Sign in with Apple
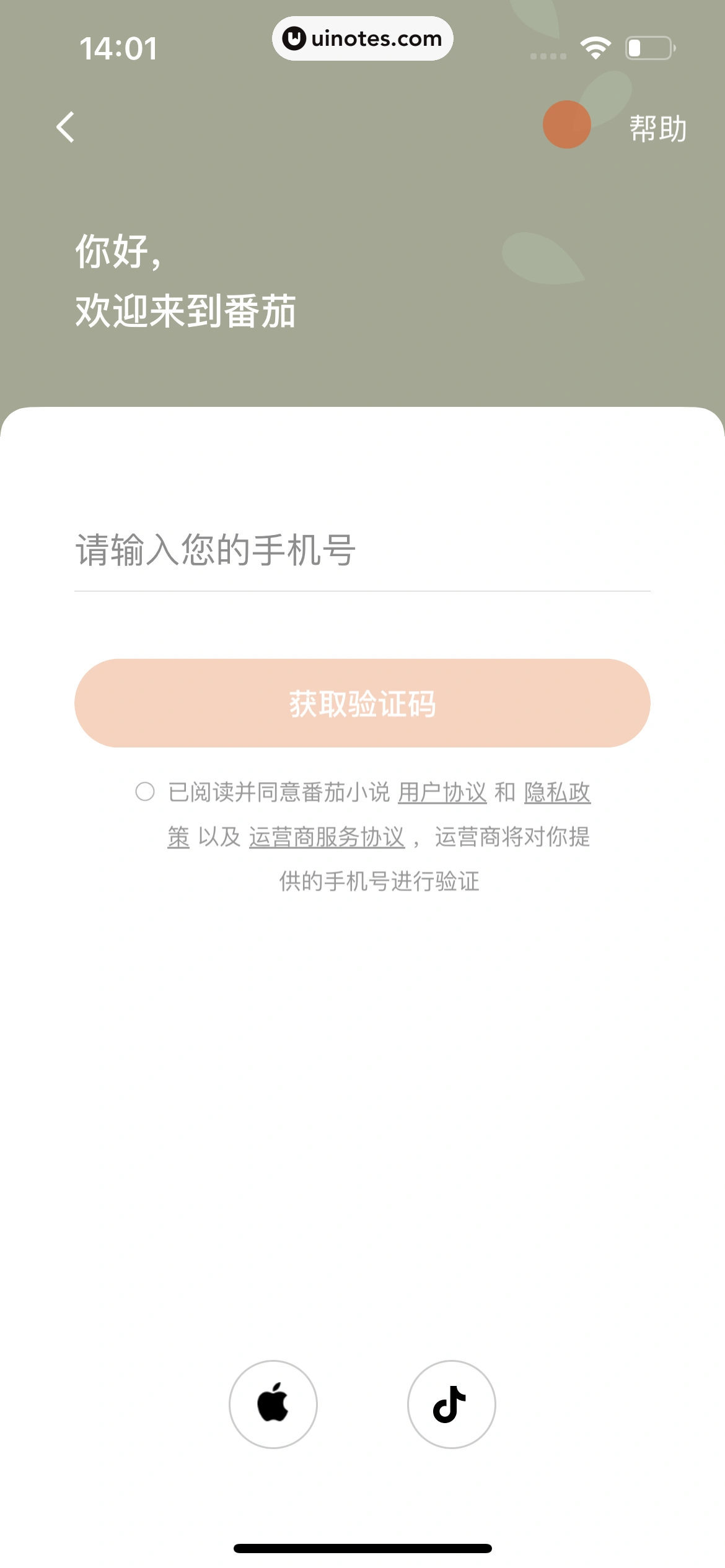Screen dimensions: 725x1568 (x=273, y=1404)
